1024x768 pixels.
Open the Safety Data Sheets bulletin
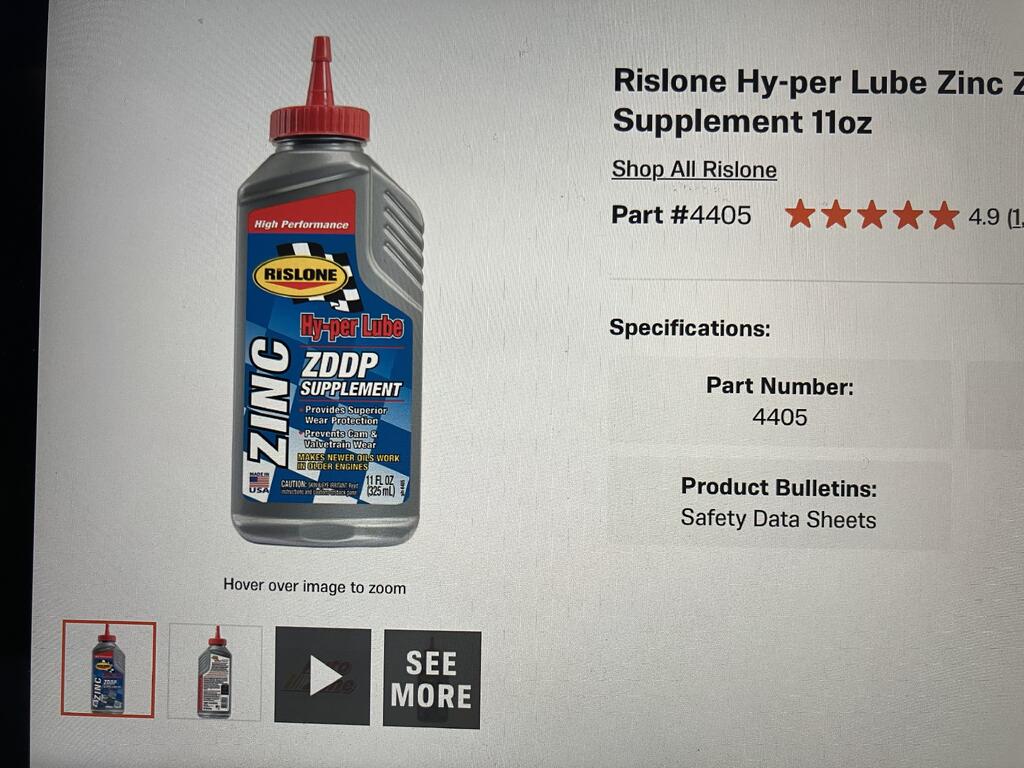[x=778, y=519]
